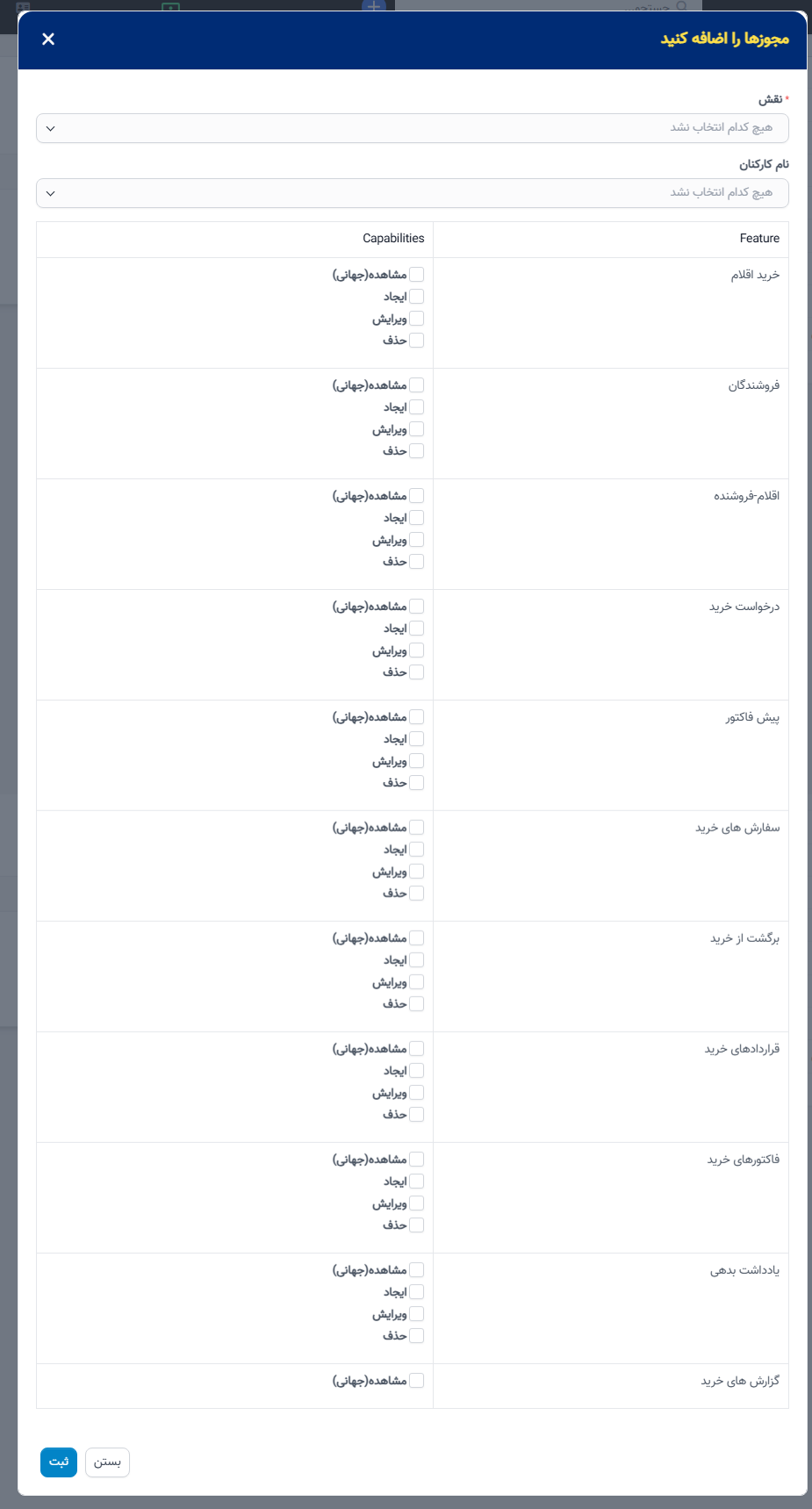Open the نقش role dropdown
Image resolution: width=812 pixels, height=1509 pixels.
[413, 128]
